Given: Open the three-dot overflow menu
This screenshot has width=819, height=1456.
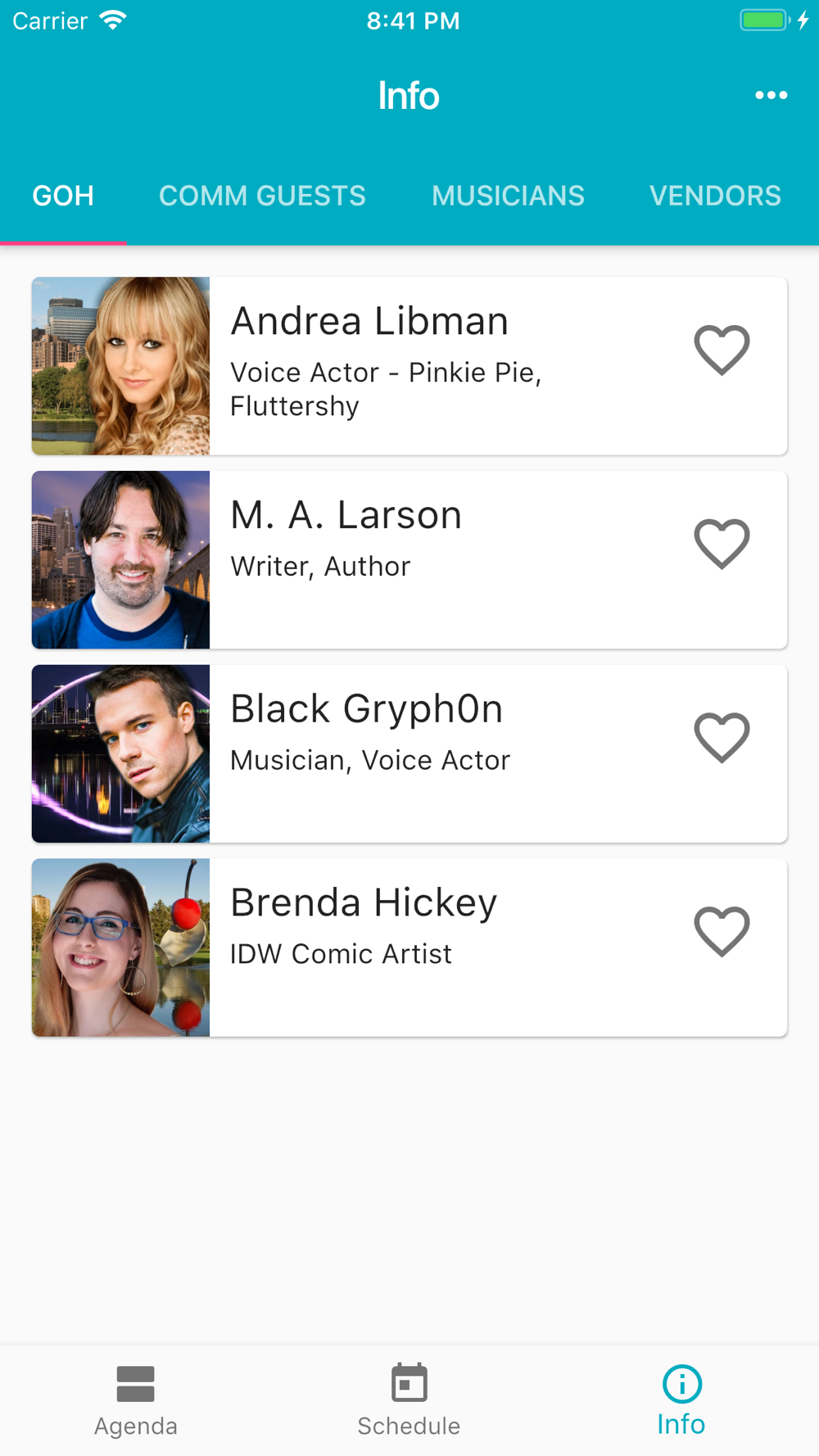Looking at the screenshot, I should coord(771,95).
